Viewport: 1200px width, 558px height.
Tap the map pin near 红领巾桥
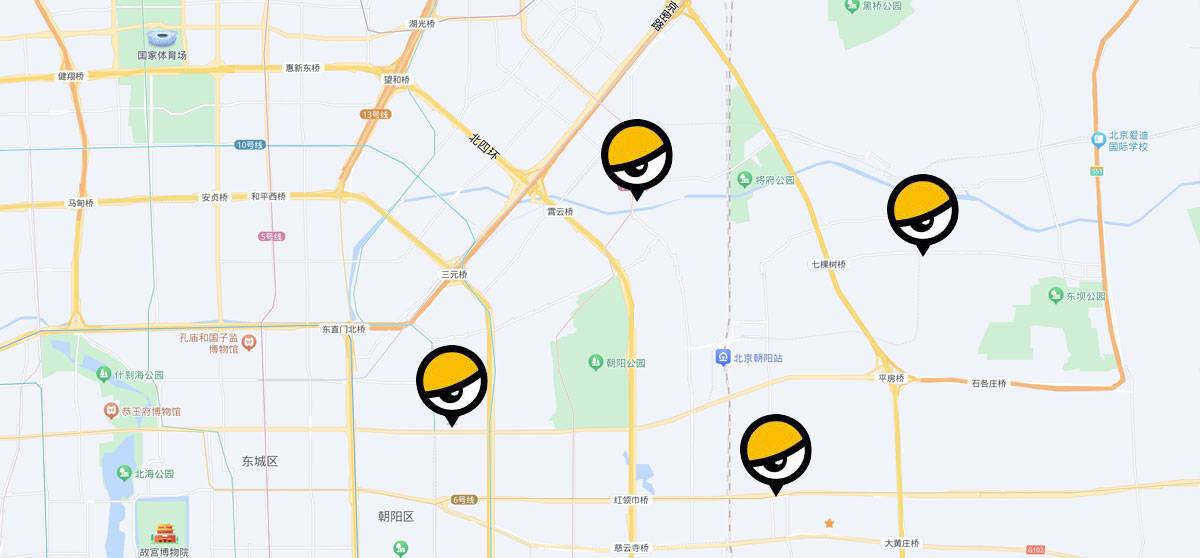[775, 451]
